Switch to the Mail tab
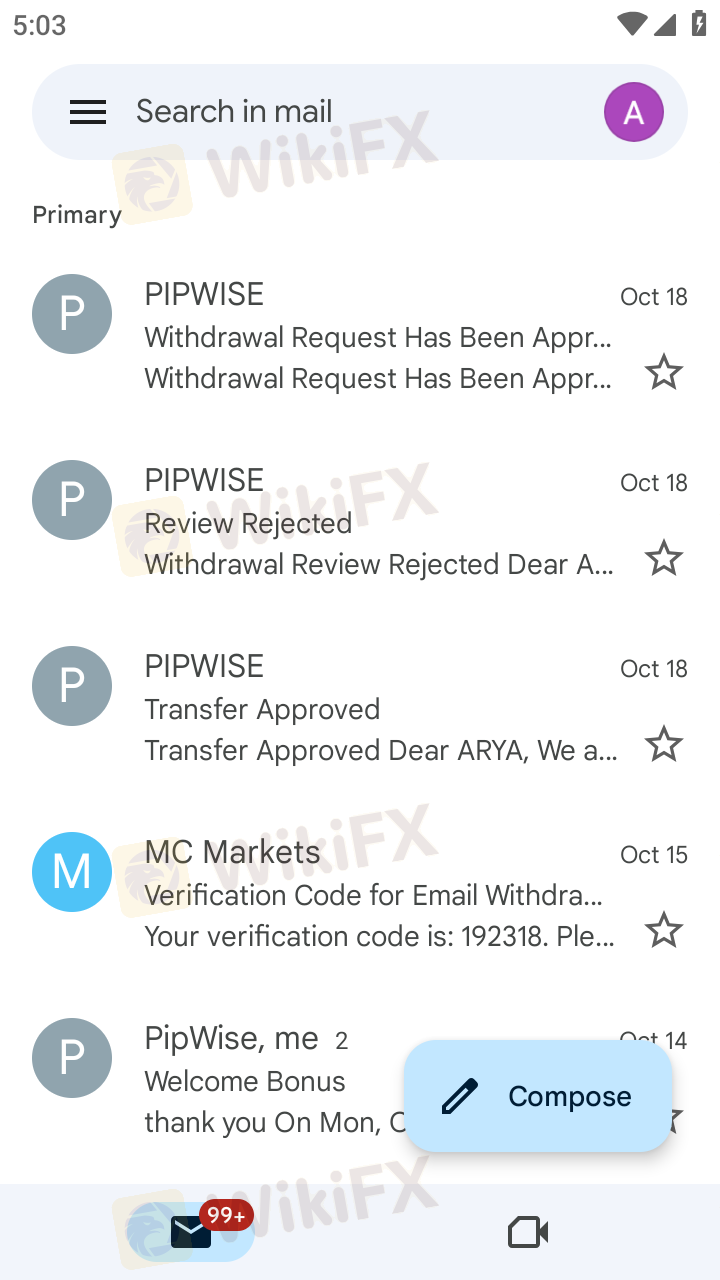Screen dimensions: 720x1280 (x=191, y=1232)
